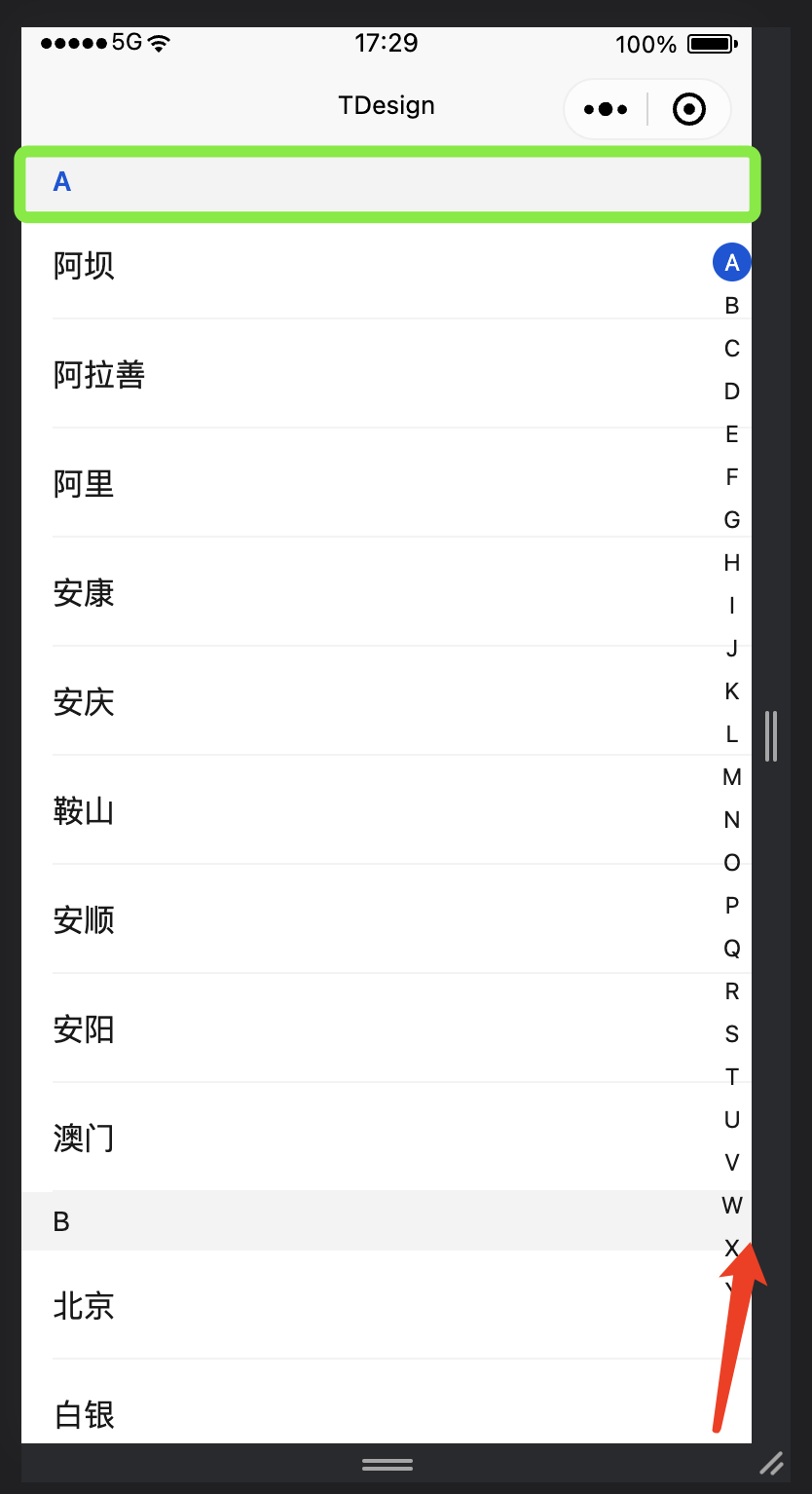Open the mini-program more options menu
This screenshot has height=1494, width=812.
tap(606, 109)
